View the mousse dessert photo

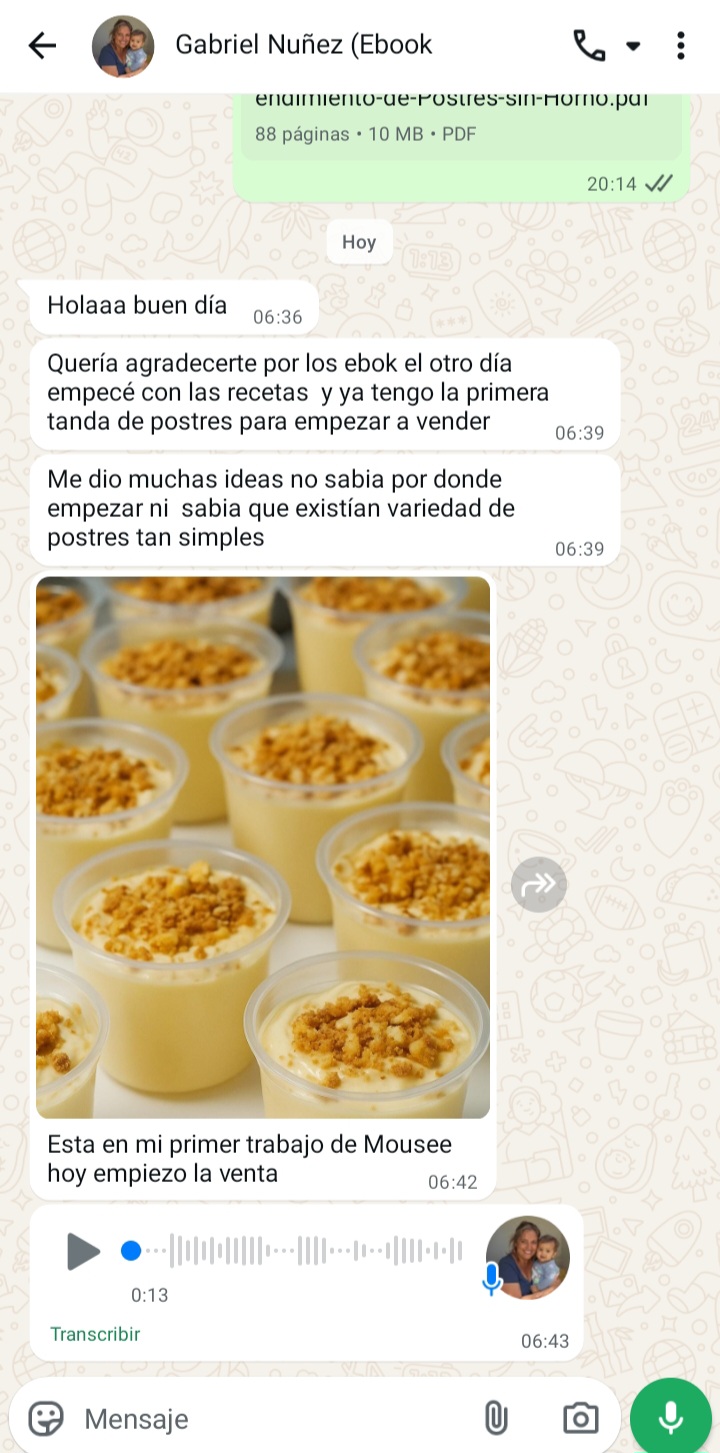[263, 846]
